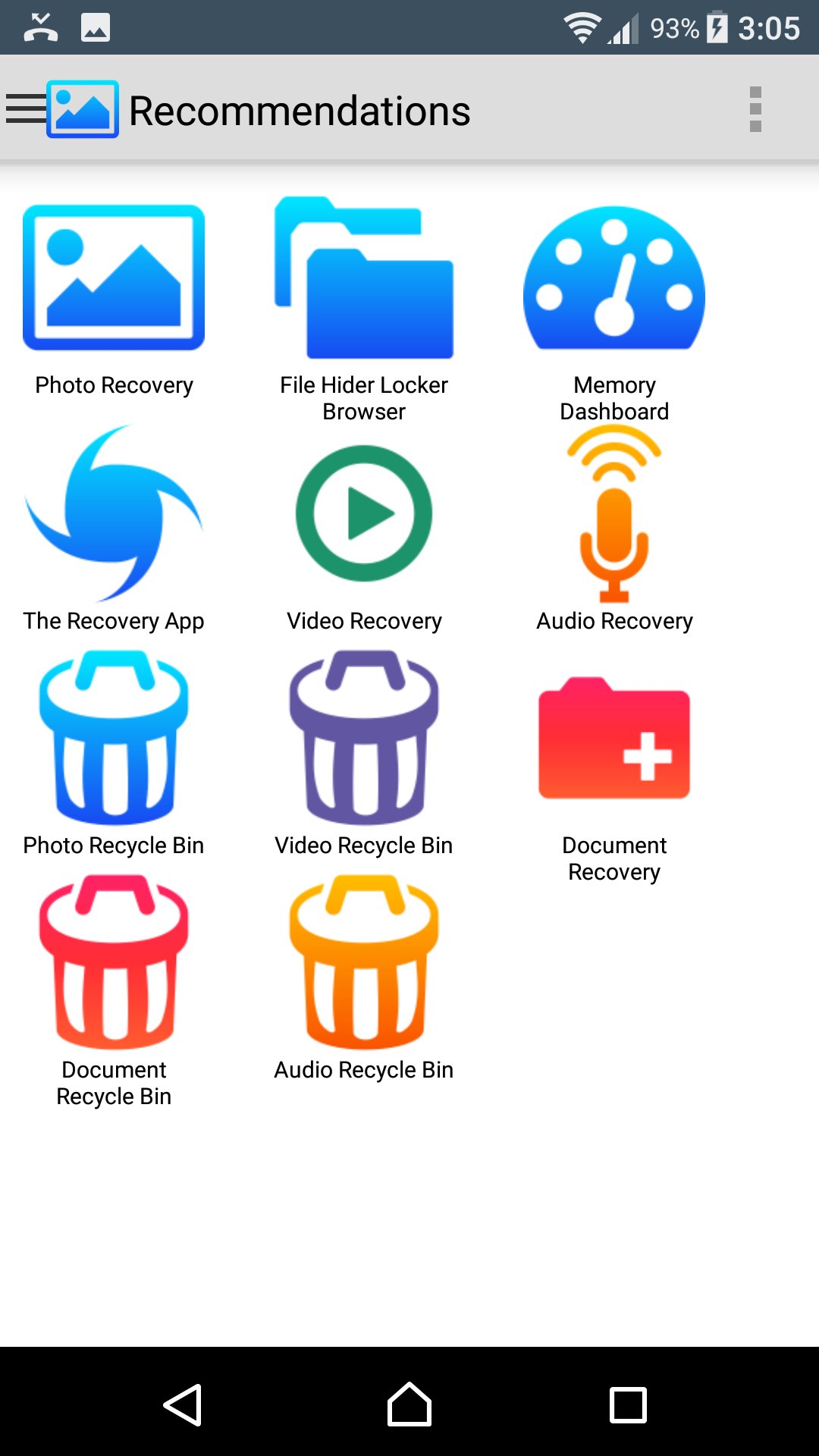Open the overflow options menu
This screenshot has width=819, height=1456.
[755, 109]
